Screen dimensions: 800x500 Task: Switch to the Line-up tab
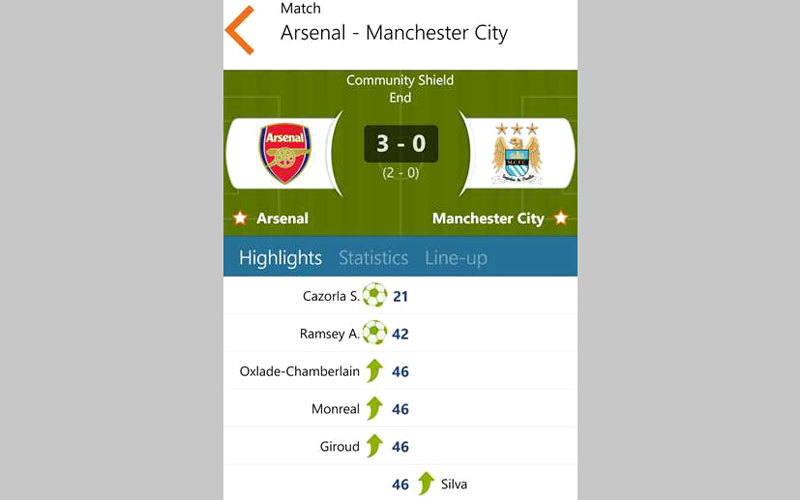[456, 258]
